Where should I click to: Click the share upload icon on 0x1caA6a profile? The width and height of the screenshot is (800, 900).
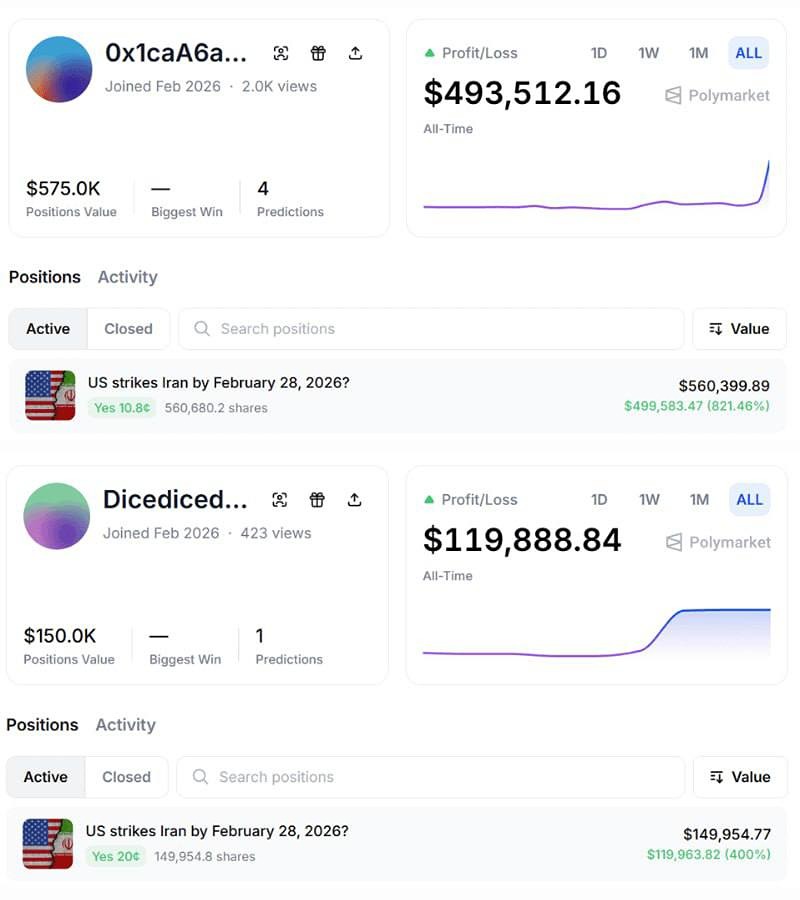355,53
